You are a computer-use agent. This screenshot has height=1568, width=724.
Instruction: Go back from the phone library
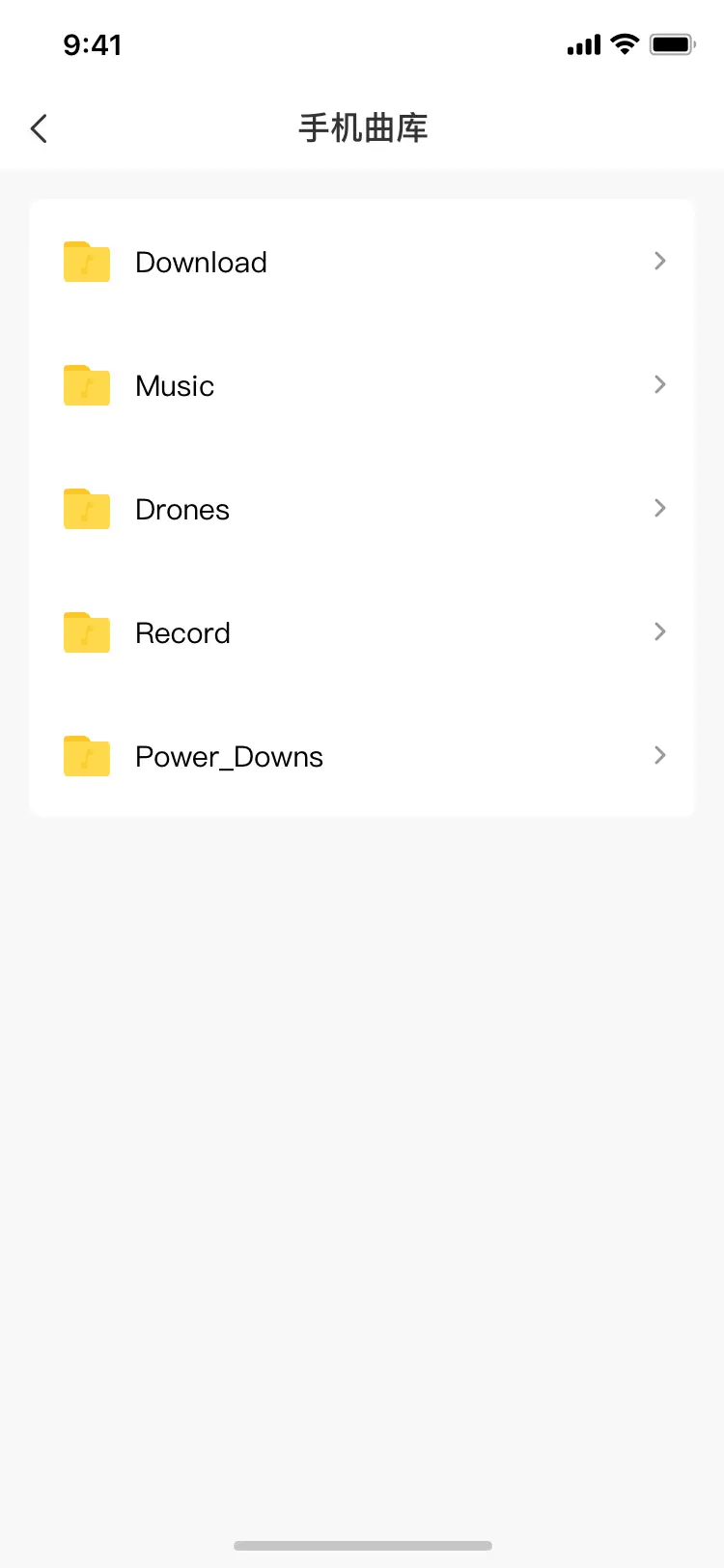39,128
